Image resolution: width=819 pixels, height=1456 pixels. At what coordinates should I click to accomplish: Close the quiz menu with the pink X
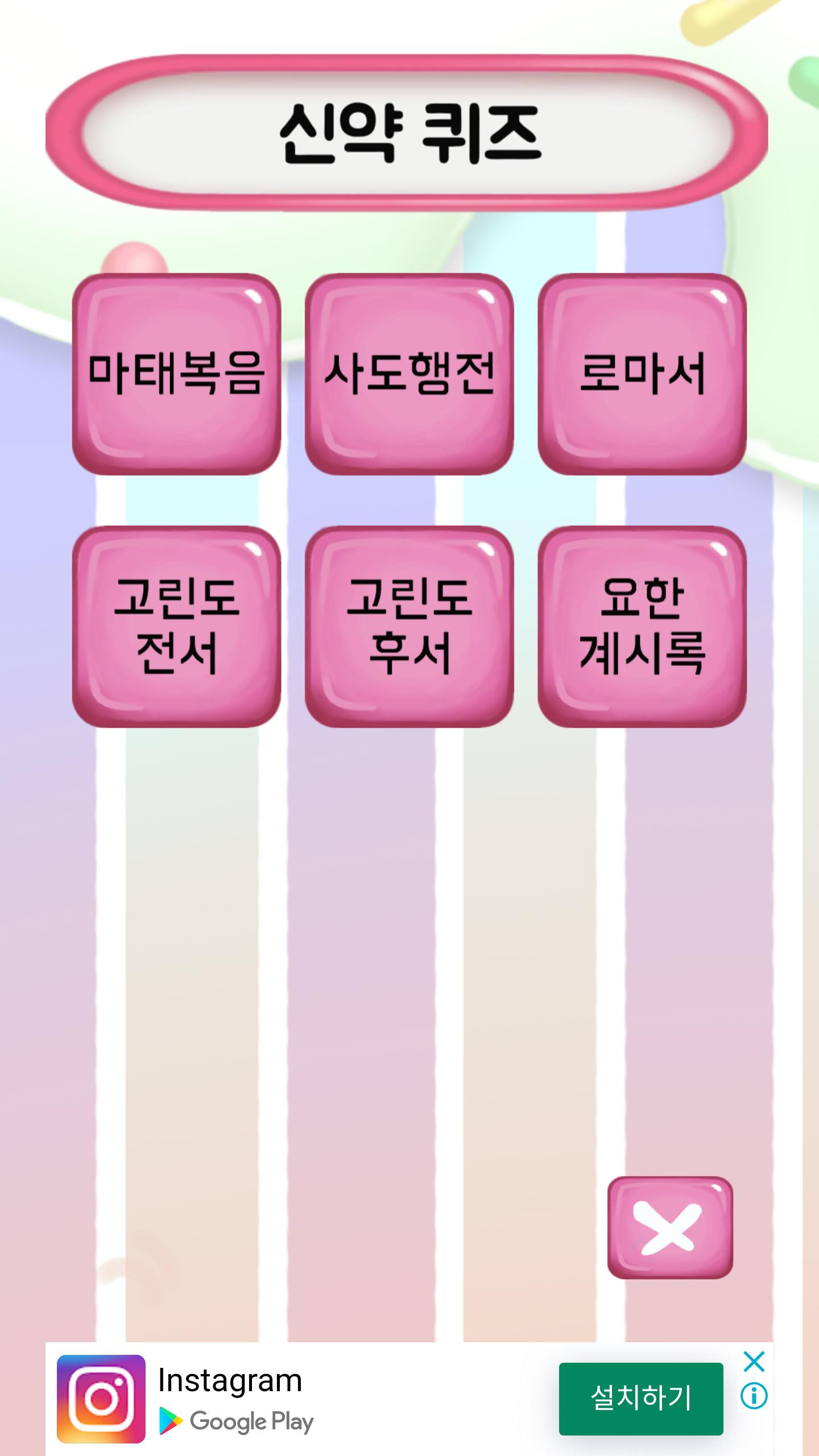(x=669, y=1227)
